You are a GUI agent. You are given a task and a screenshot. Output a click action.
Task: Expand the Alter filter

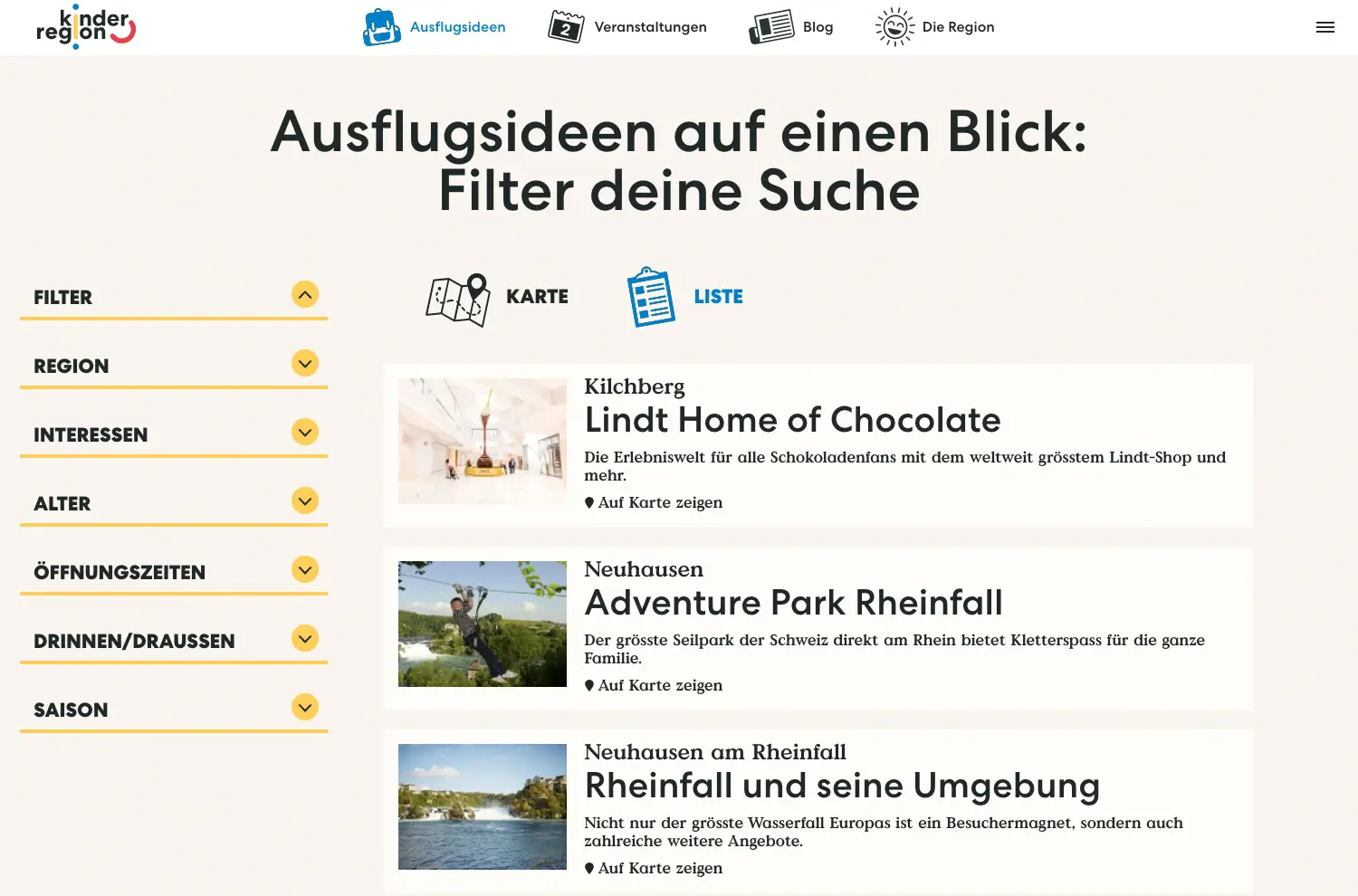305,501
